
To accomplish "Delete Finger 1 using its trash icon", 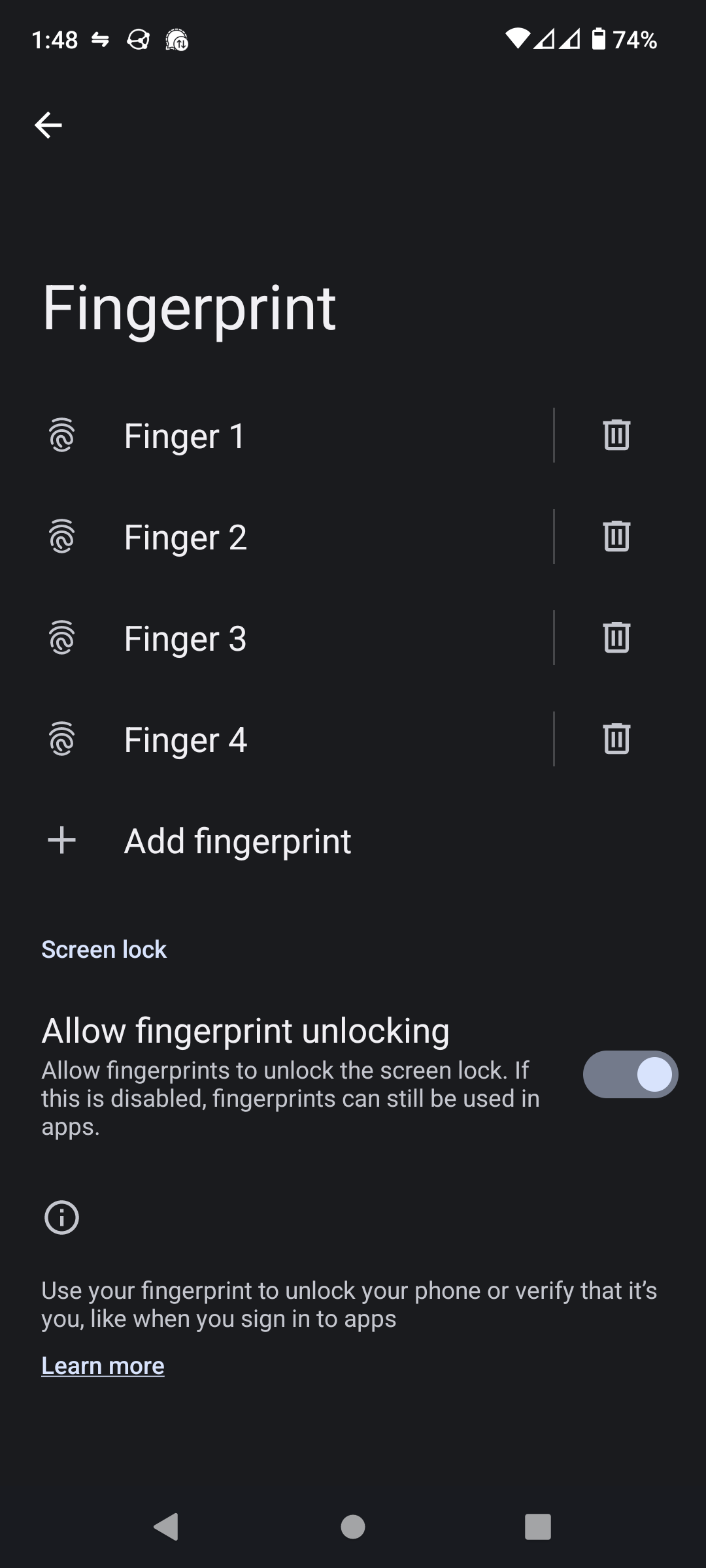I will (615, 436).
